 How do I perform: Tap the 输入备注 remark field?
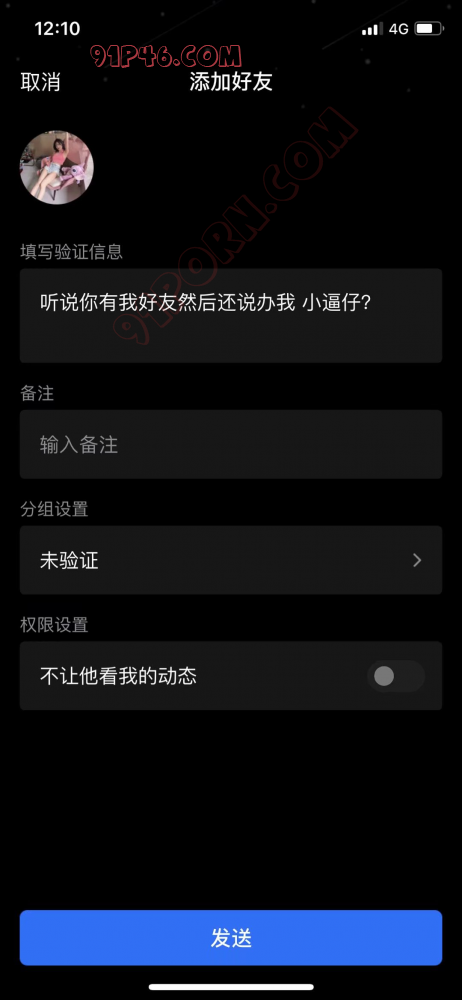(x=231, y=445)
